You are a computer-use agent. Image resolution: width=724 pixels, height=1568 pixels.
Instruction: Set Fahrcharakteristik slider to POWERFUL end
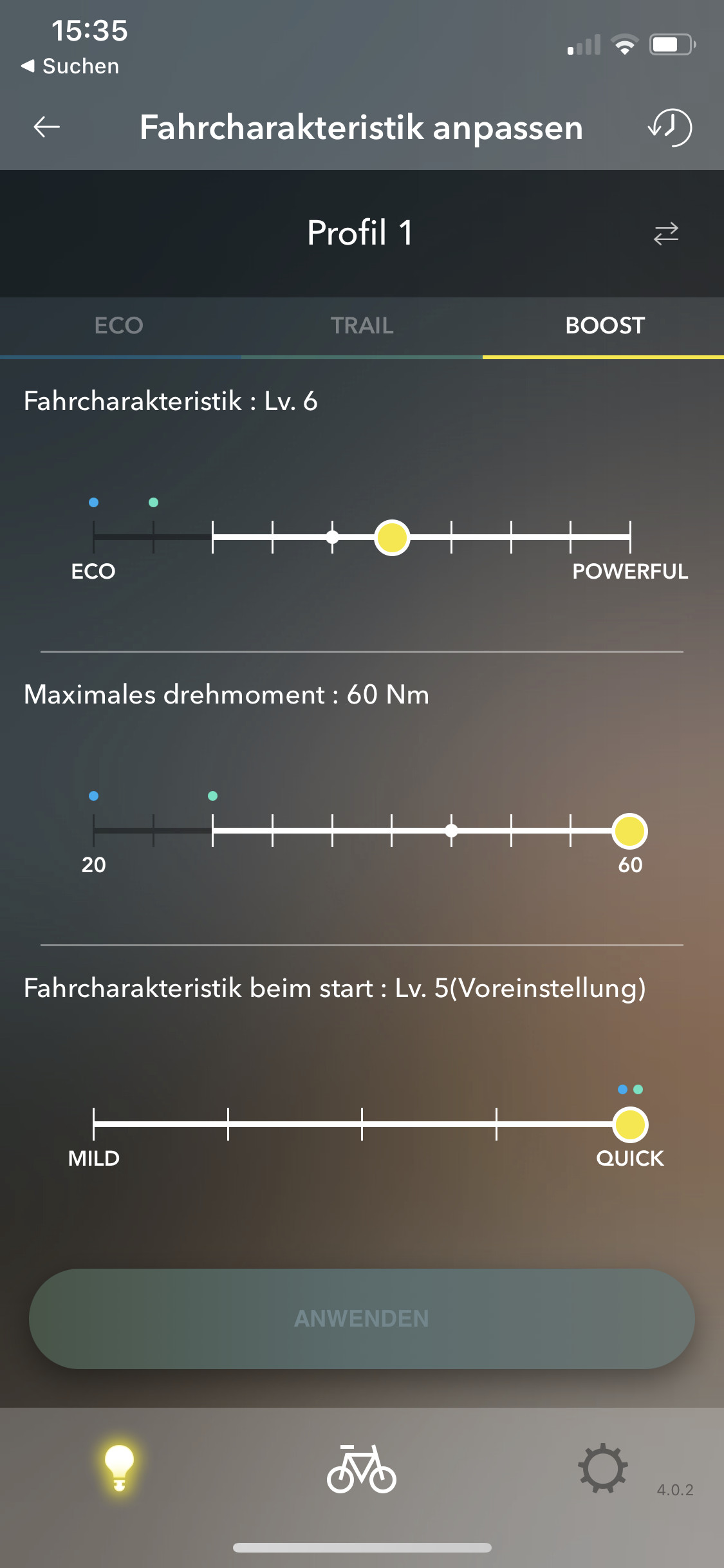tap(630, 537)
